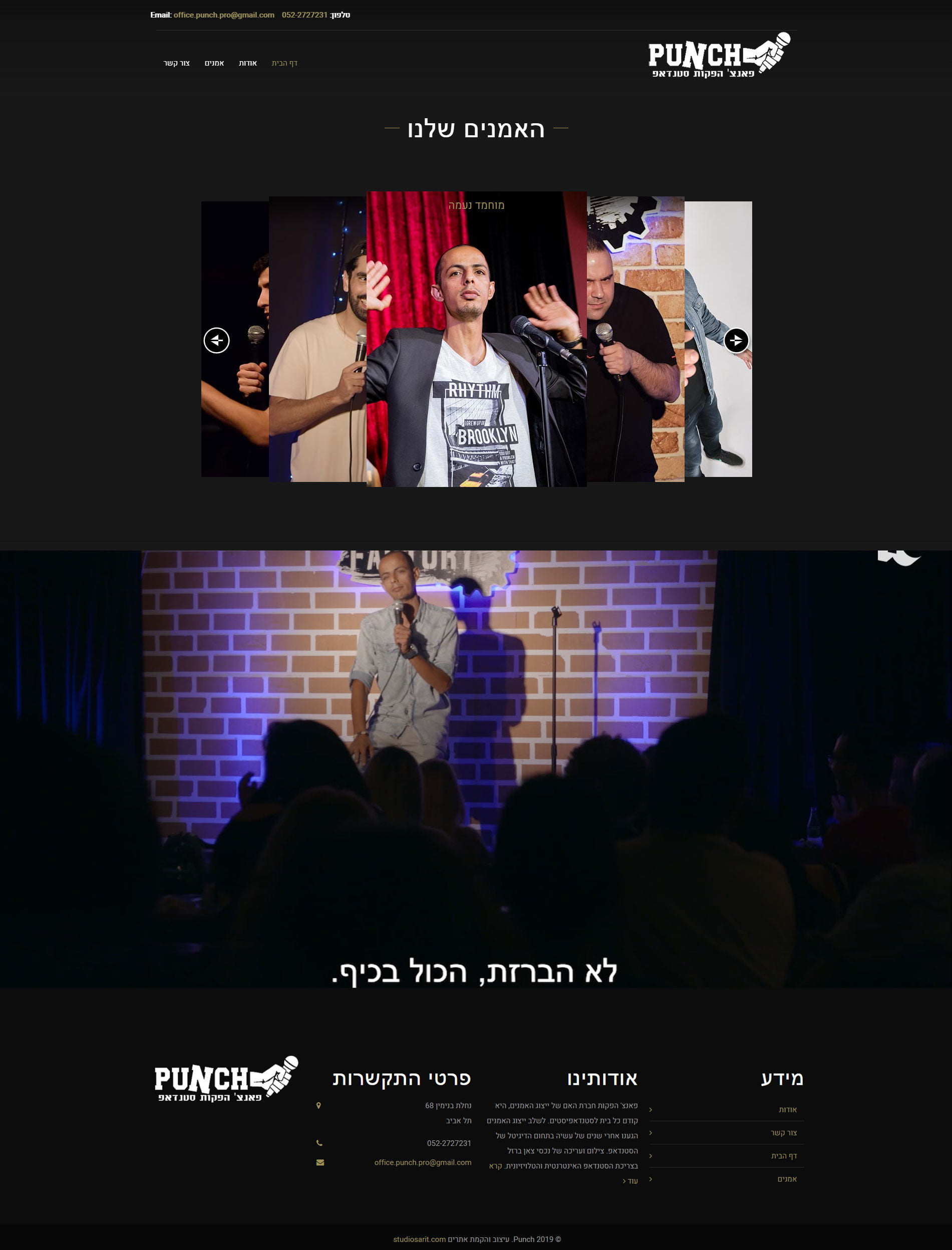Go to דף הבית in the header menu
Screen dimensions: 952x1250
284,63
